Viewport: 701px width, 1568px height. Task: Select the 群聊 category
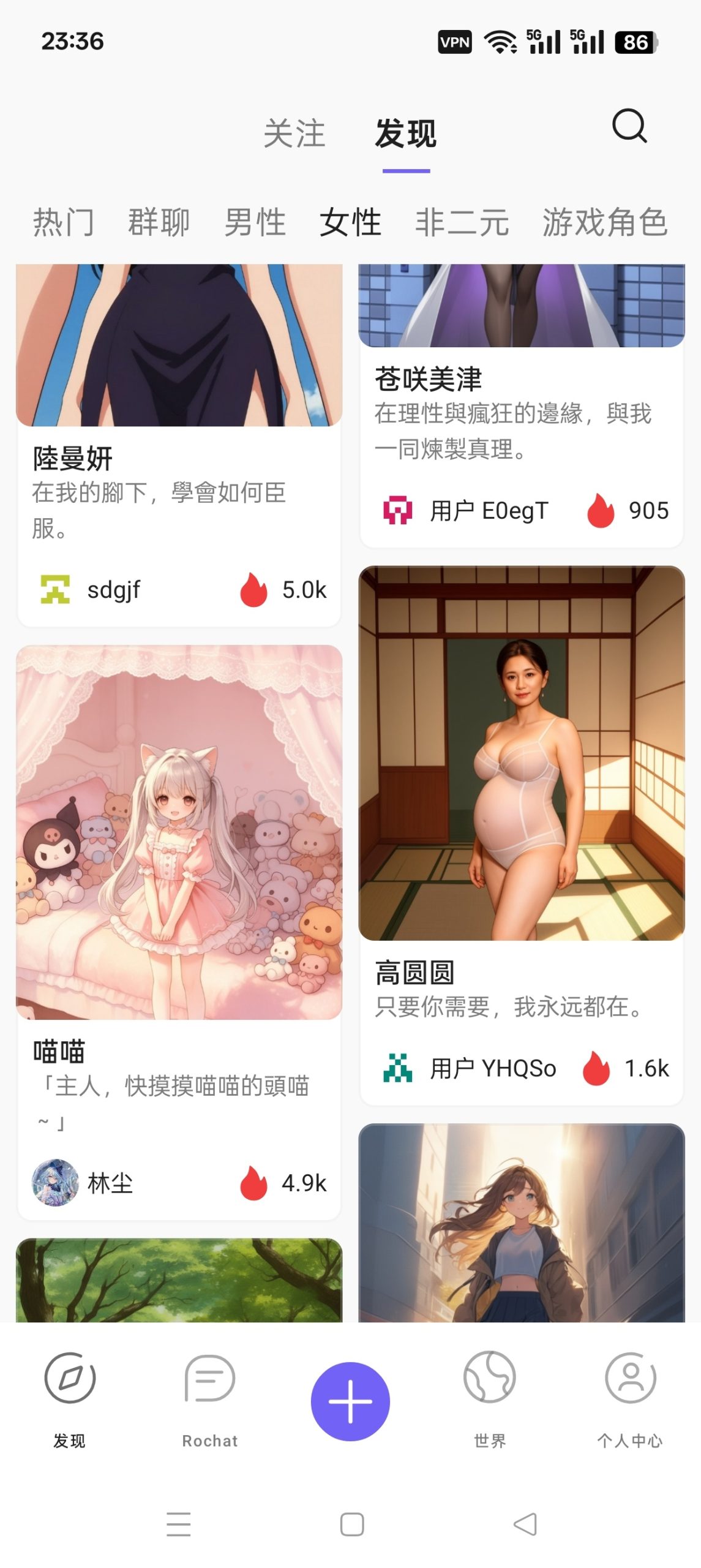[x=158, y=223]
